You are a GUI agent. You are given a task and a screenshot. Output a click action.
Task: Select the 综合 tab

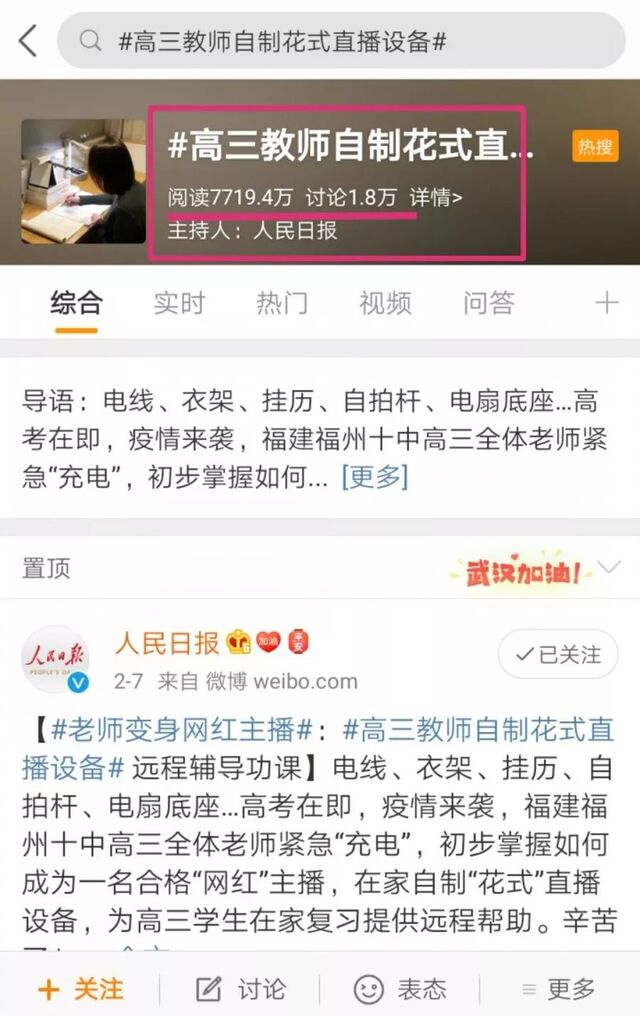(x=76, y=303)
